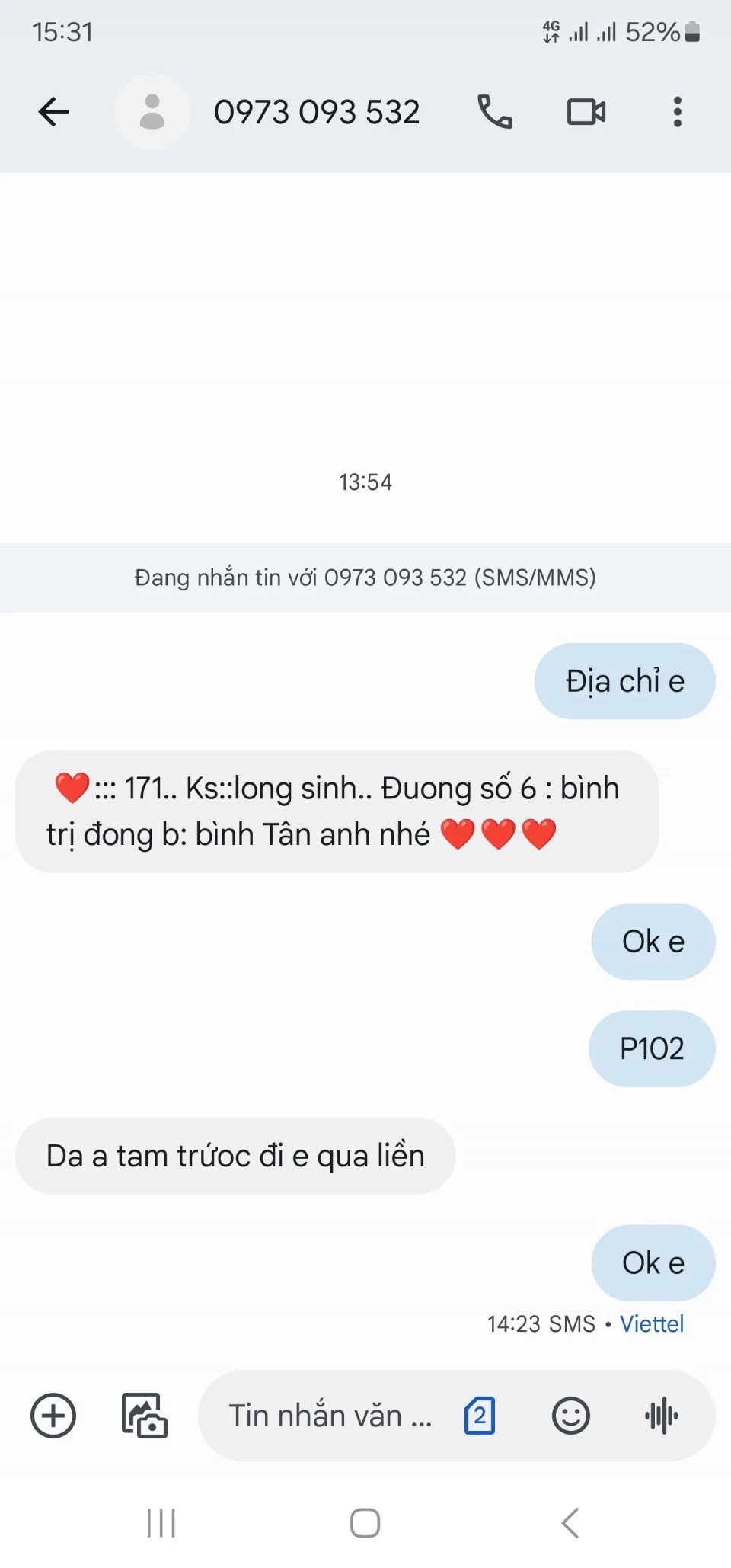Open the three-dot overflow menu
The image size is (731, 1568).
click(x=677, y=112)
